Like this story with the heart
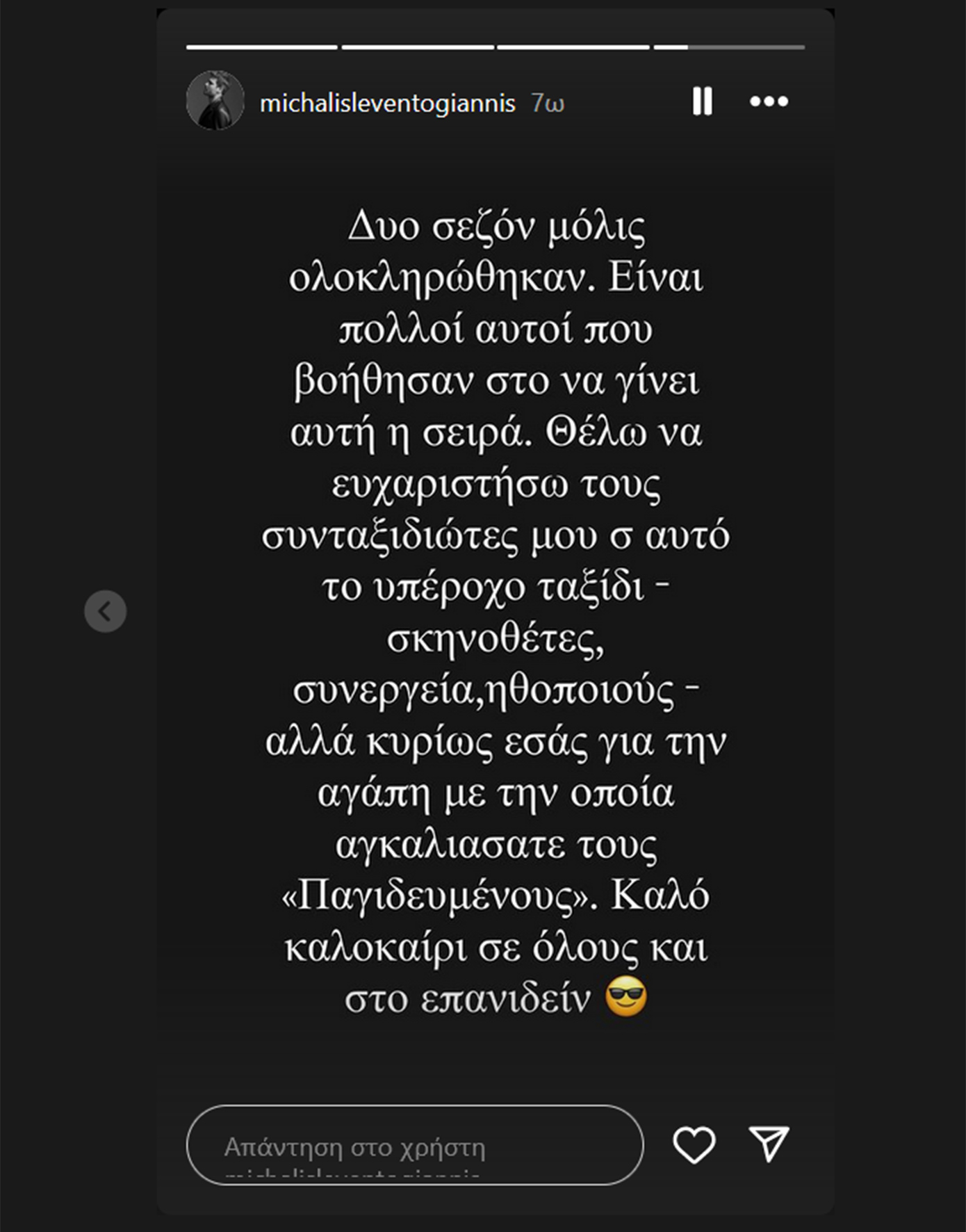Screen dimensions: 966x1232 [694, 1144]
